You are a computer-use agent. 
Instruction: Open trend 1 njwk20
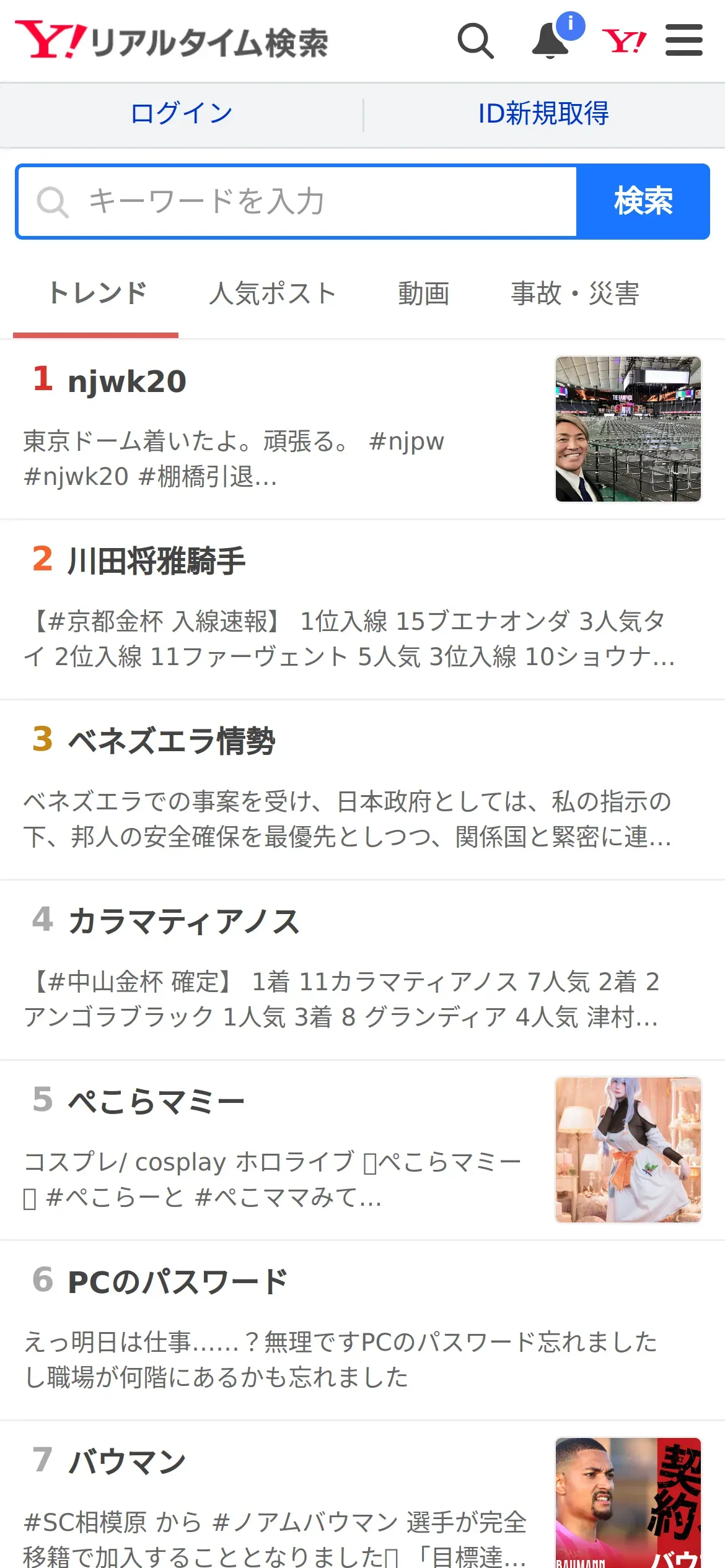(x=127, y=381)
